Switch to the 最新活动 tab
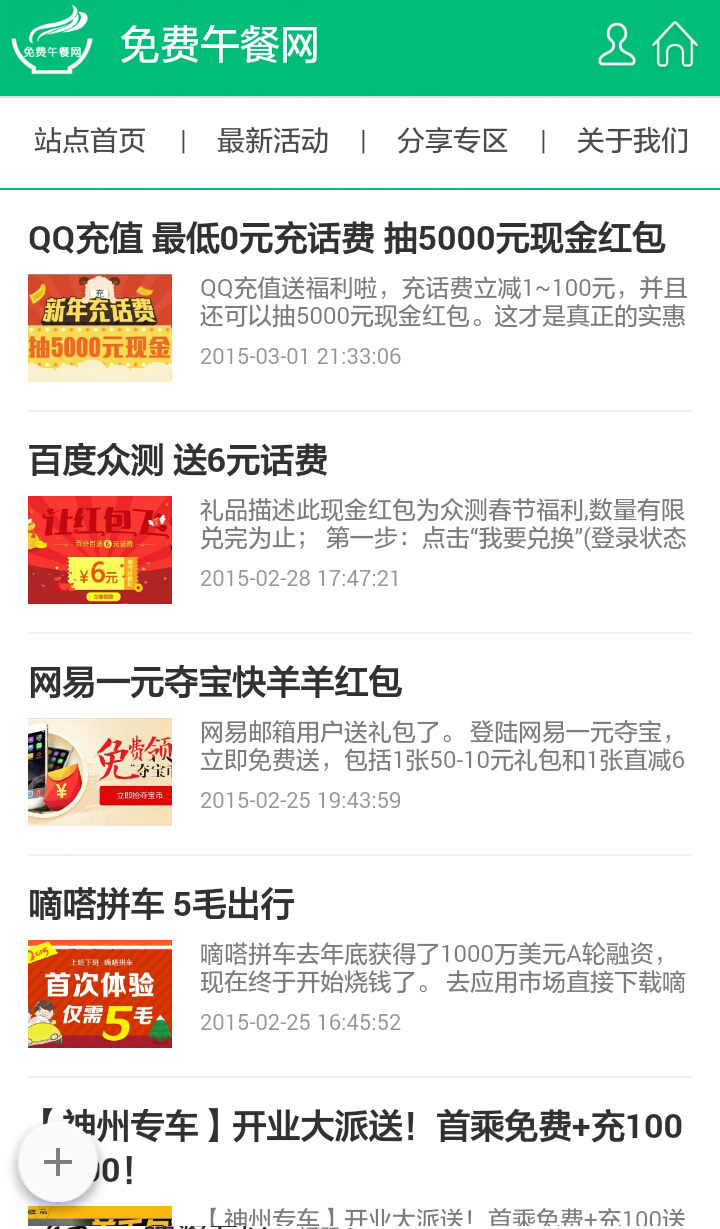 (x=272, y=141)
